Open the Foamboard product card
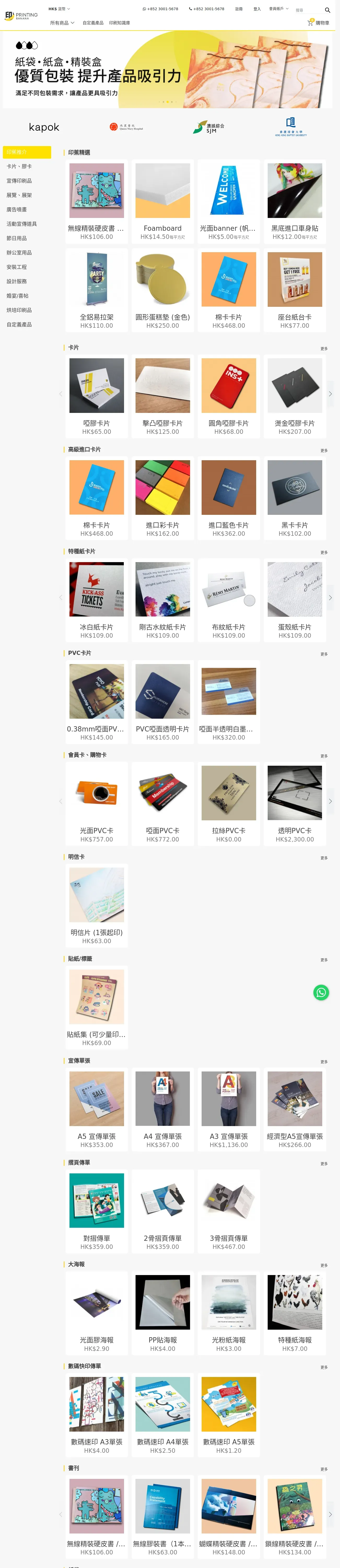340x1568 pixels. 162,201
